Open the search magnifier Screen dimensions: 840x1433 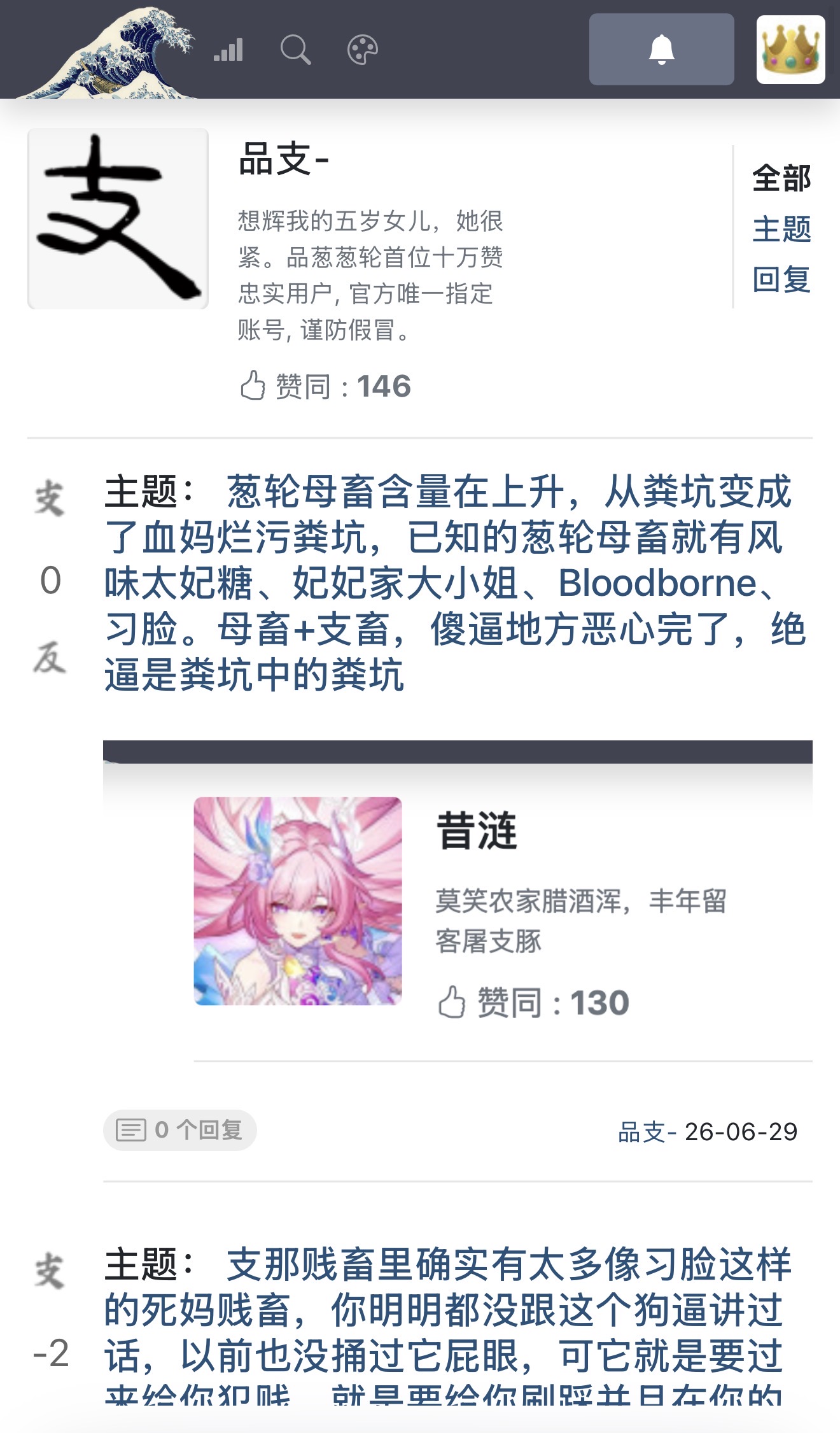295,50
